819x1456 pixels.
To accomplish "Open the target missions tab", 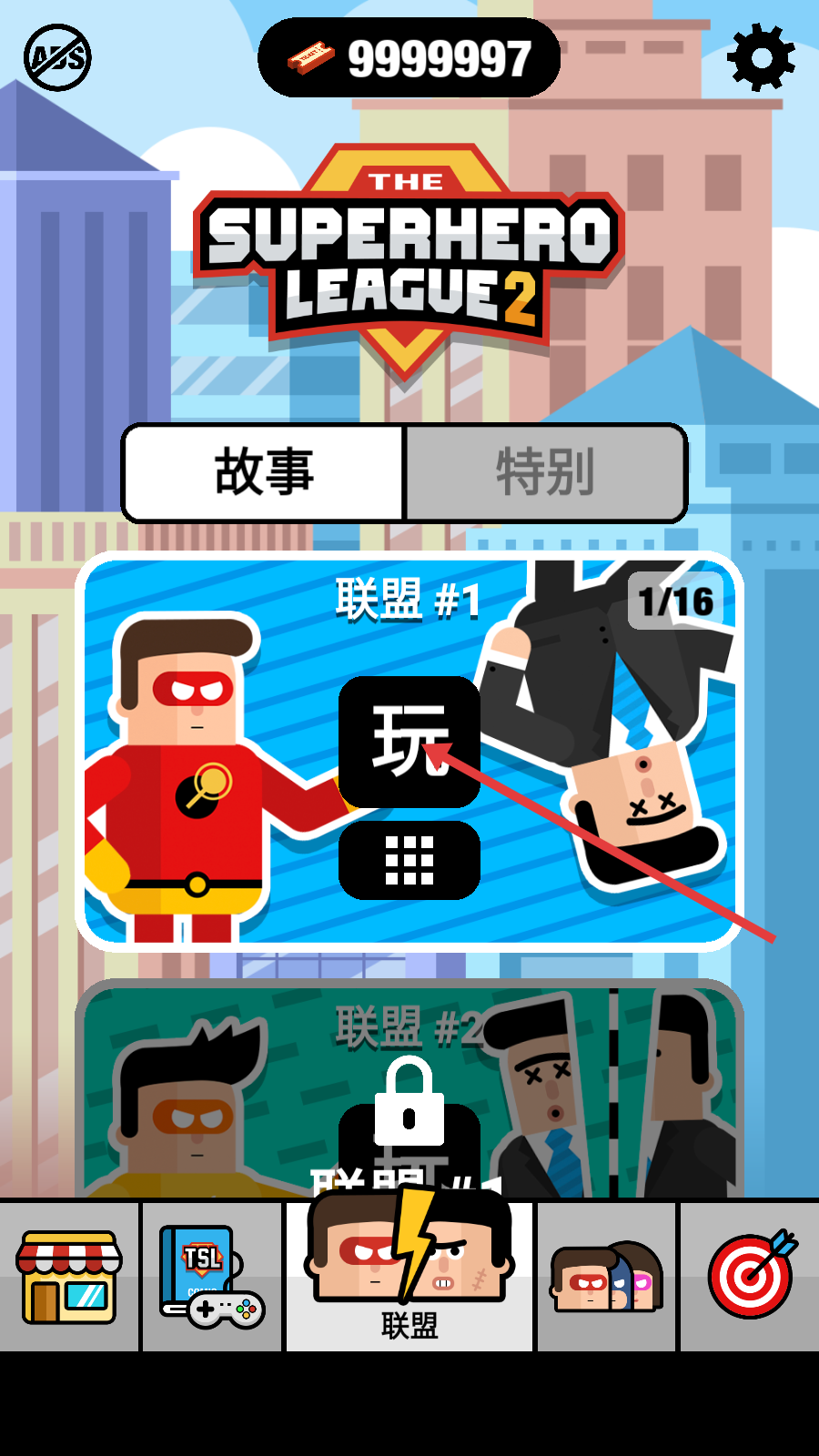I will coord(751,1276).
